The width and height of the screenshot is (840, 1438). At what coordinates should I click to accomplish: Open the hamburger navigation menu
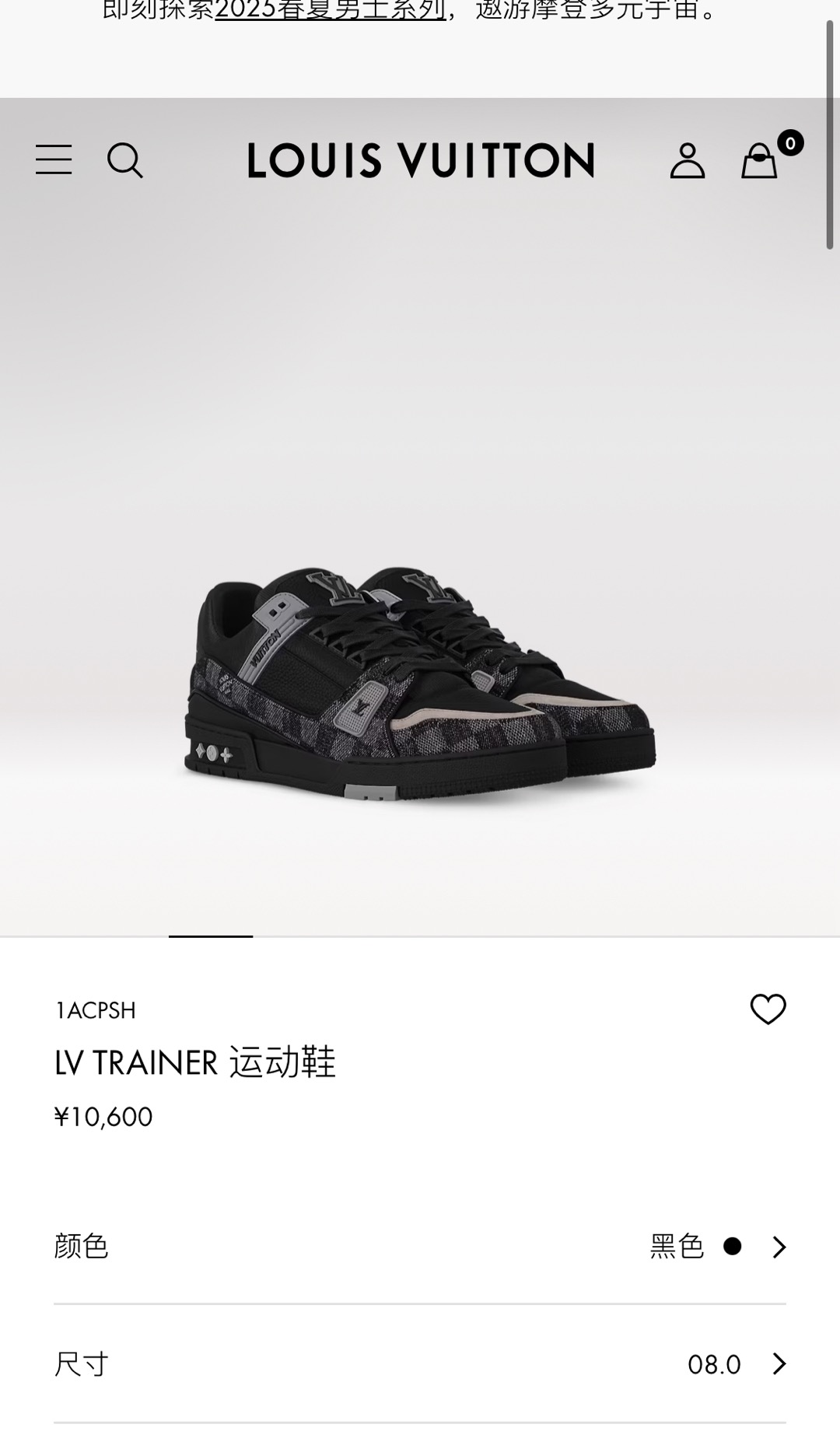[x=54, y=159]
